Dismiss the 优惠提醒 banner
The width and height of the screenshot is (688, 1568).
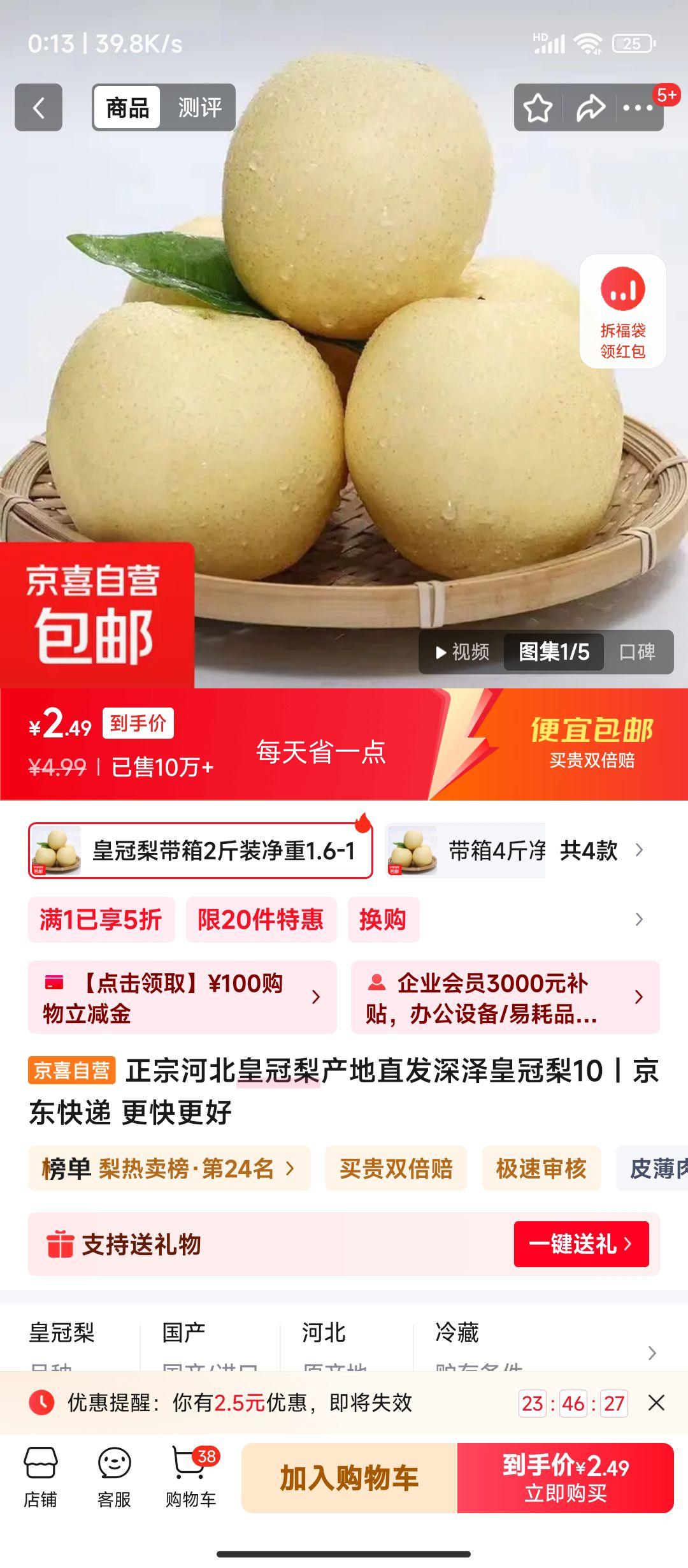pos(656,1402)
